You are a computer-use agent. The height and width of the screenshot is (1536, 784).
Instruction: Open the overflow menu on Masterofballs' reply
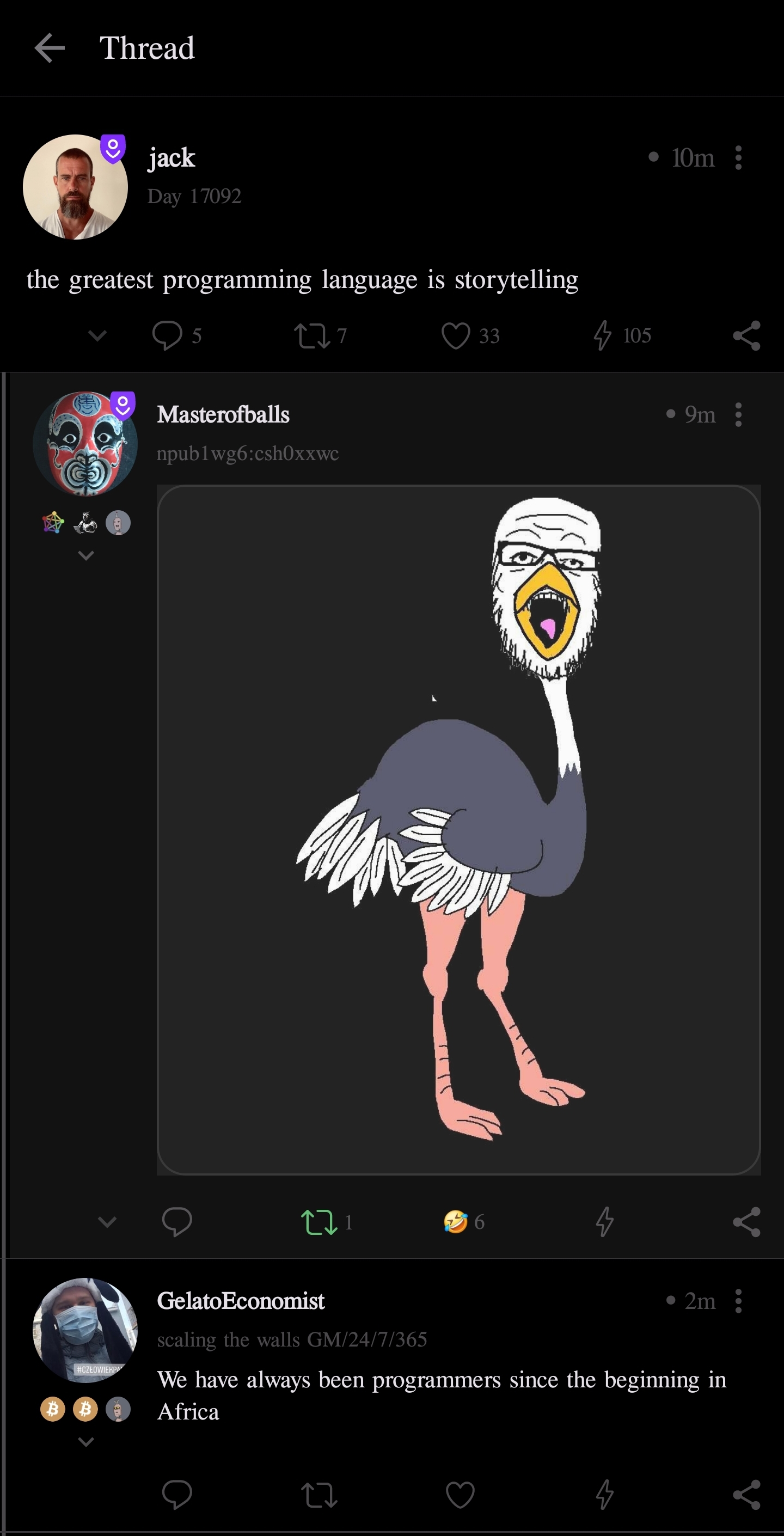[x=738, y=414]
